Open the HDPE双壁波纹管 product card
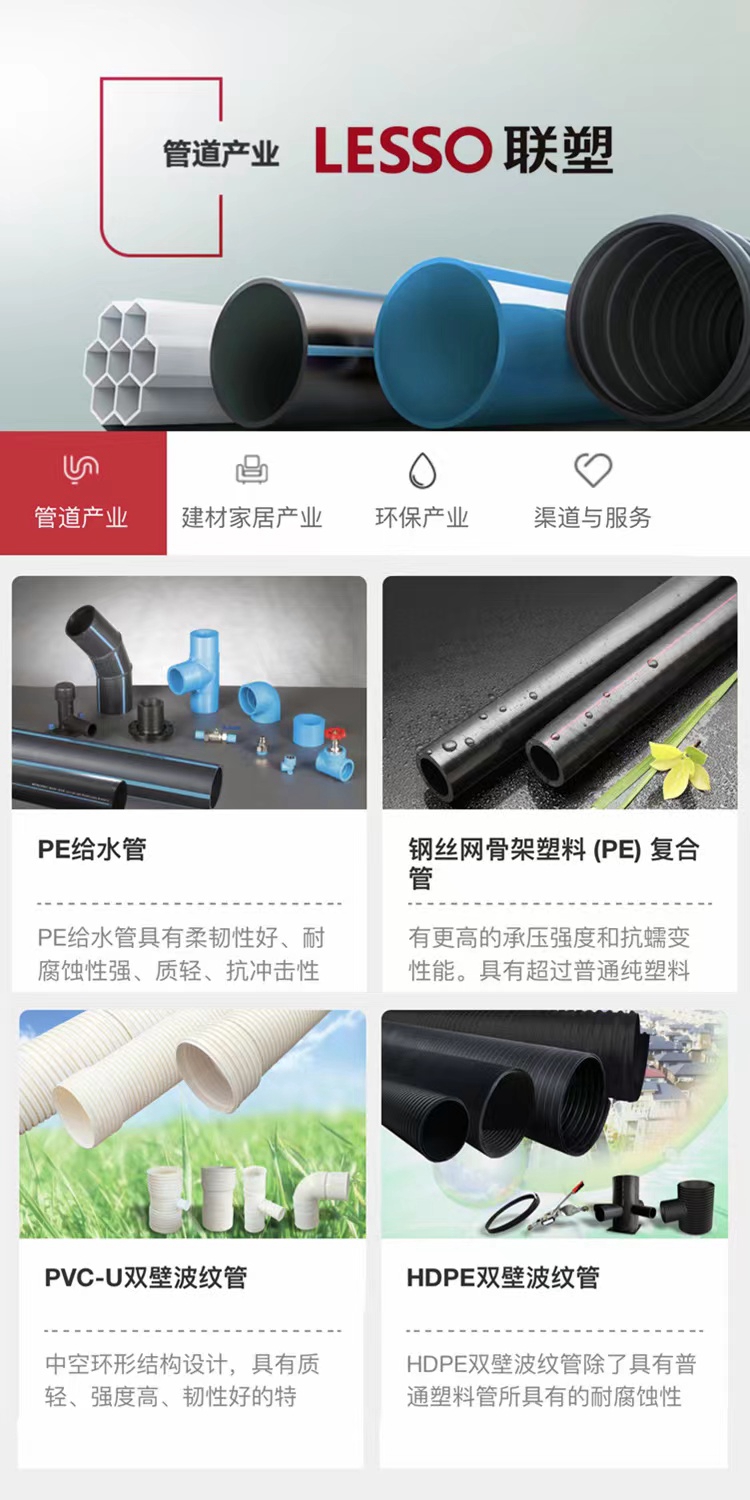Viewport: 750px width, 1500px height. tap(554, 1239)
